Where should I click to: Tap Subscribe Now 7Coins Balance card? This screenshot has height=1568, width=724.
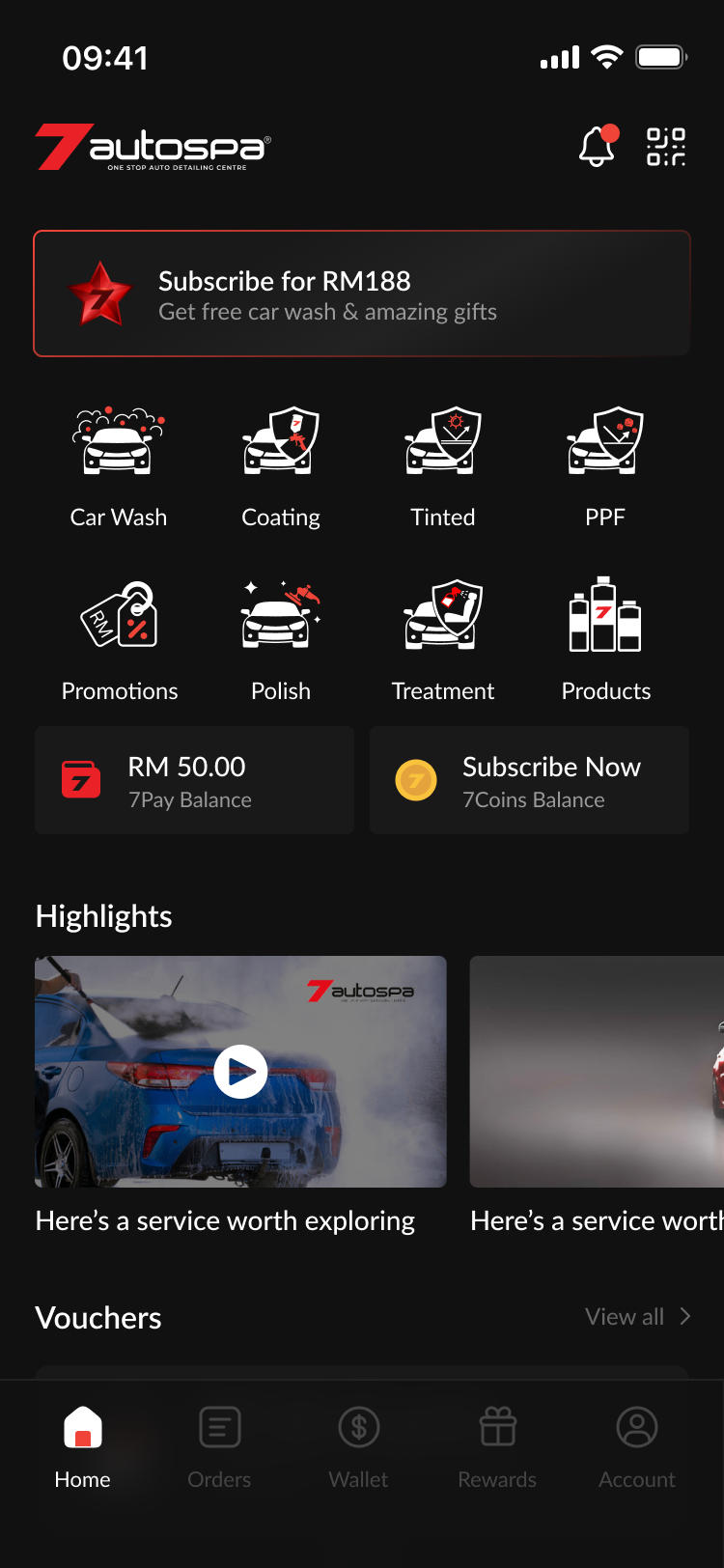coord(529,780)
